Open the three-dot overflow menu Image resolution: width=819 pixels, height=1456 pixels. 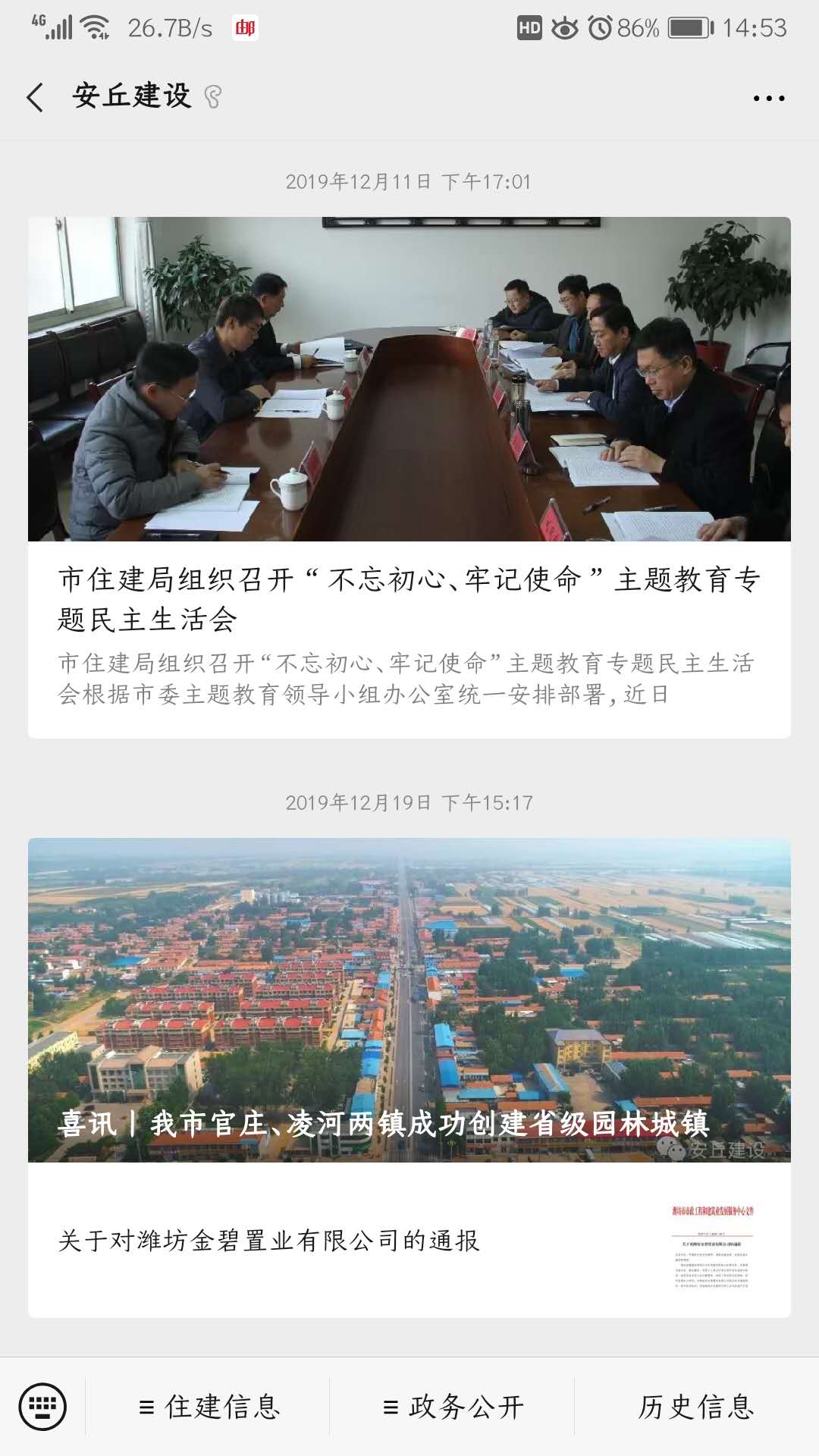[768, 98]
